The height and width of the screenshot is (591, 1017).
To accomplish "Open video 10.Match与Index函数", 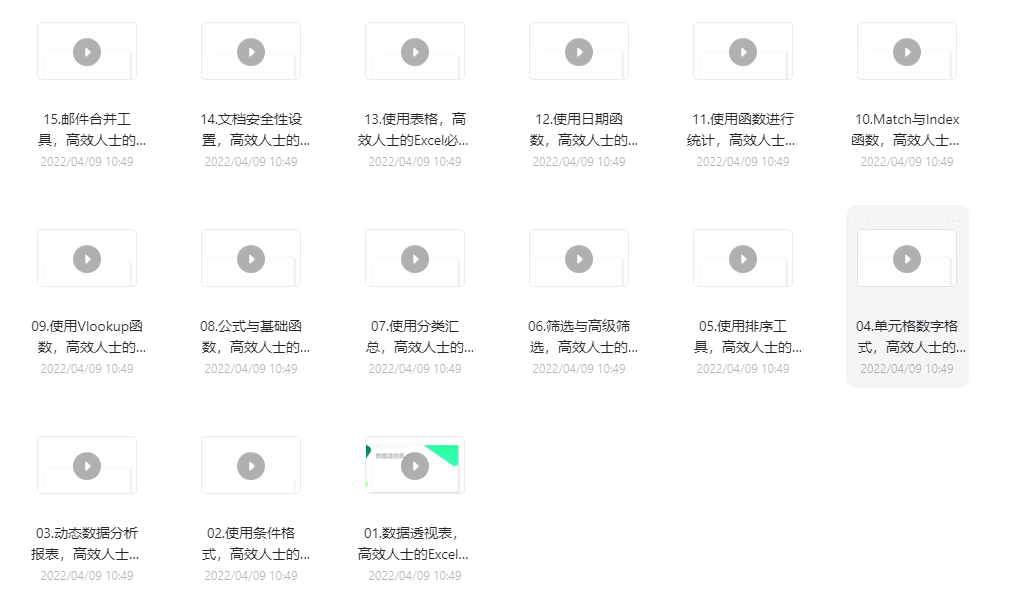I will click(x=907, y=52).
